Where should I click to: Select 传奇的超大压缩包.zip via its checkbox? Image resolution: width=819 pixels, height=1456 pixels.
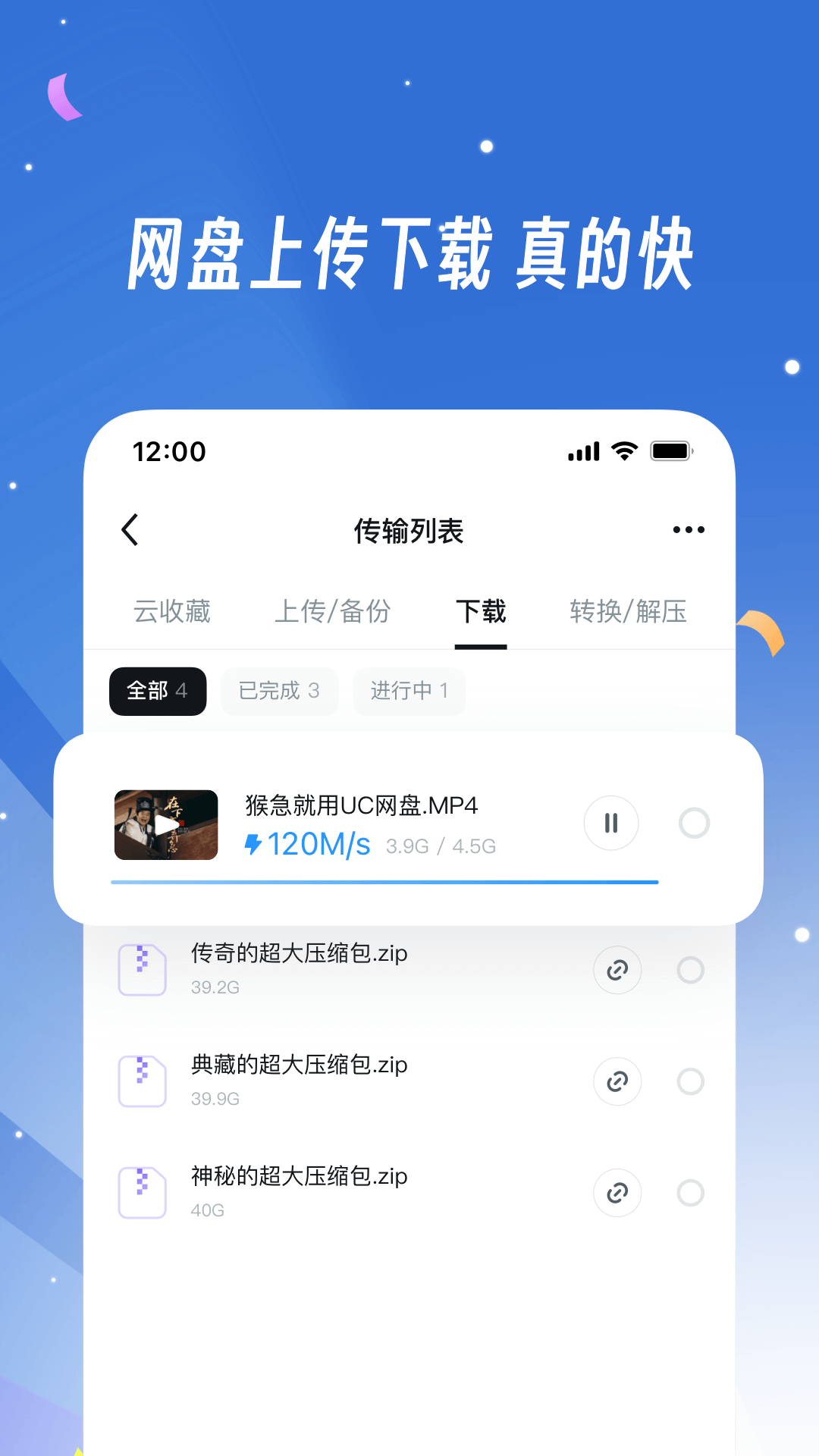[x=691, y=970]
